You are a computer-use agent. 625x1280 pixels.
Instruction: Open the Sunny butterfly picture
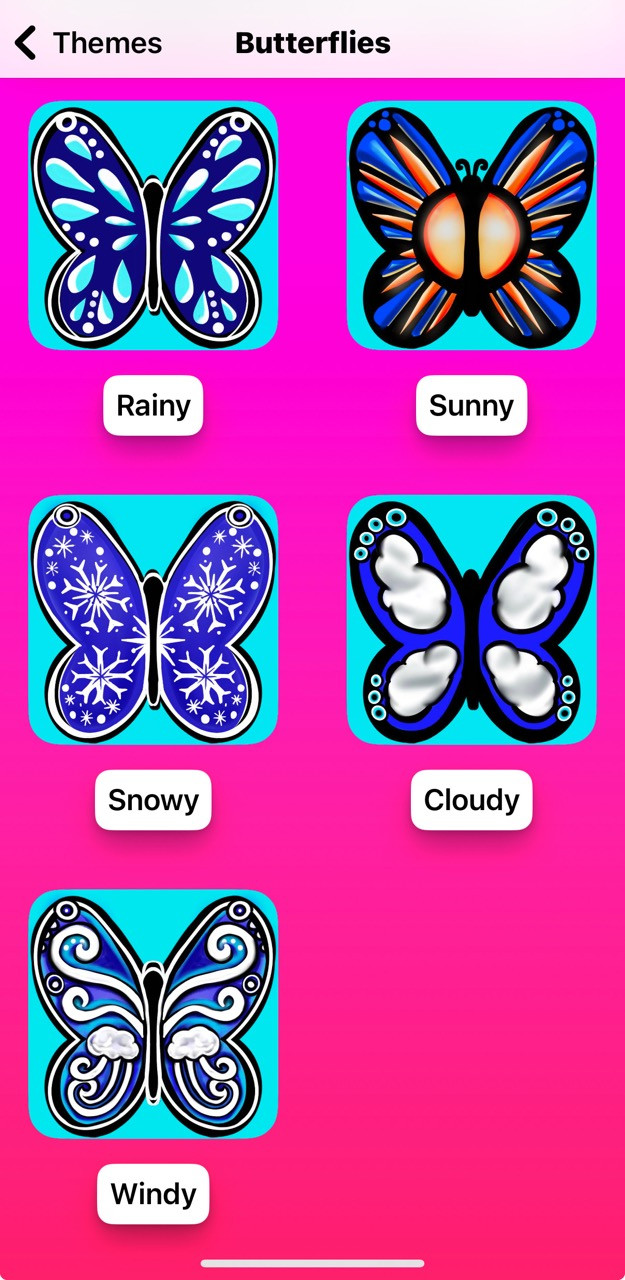(472, 225)
